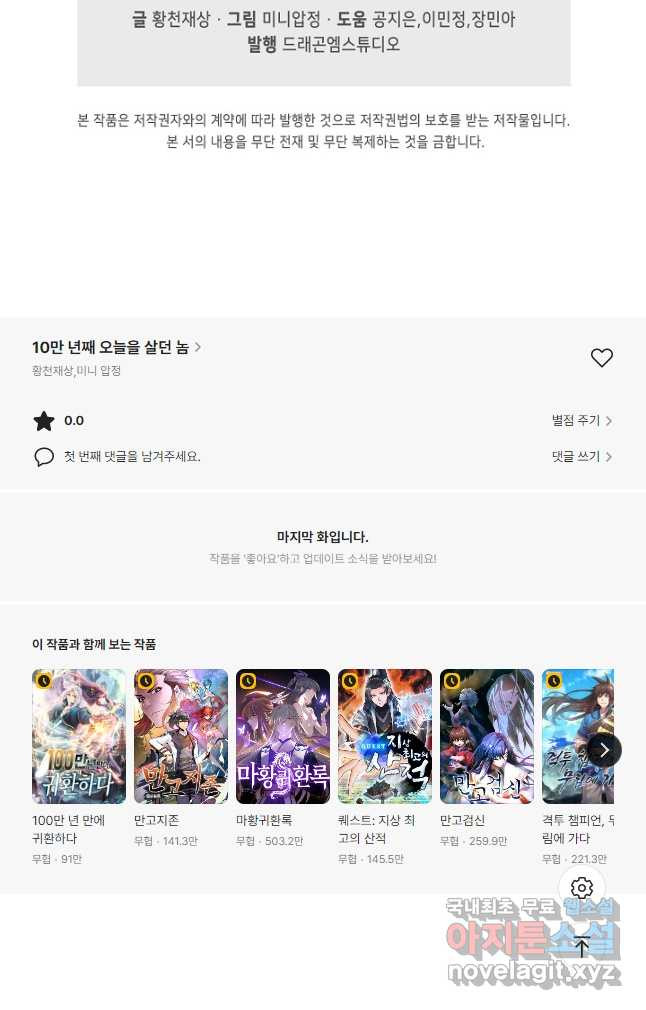
Task: Tap 댓글 쓰기 to write a comment
Action: click(x=582, y=456)
